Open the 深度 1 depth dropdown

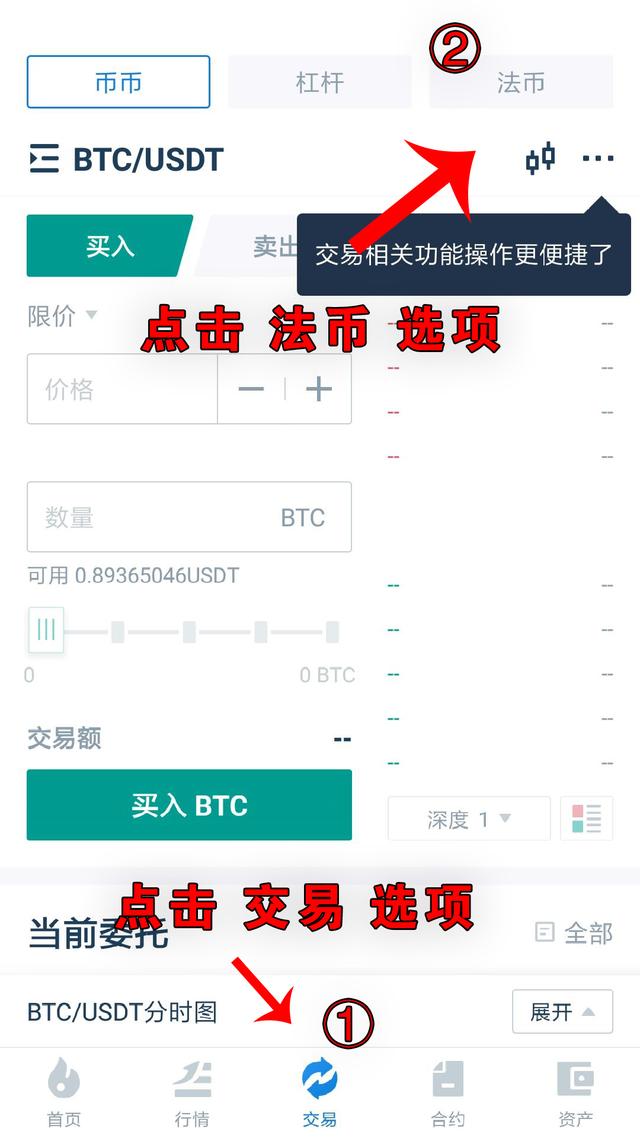pyautogui.click(x=468, y=819)
